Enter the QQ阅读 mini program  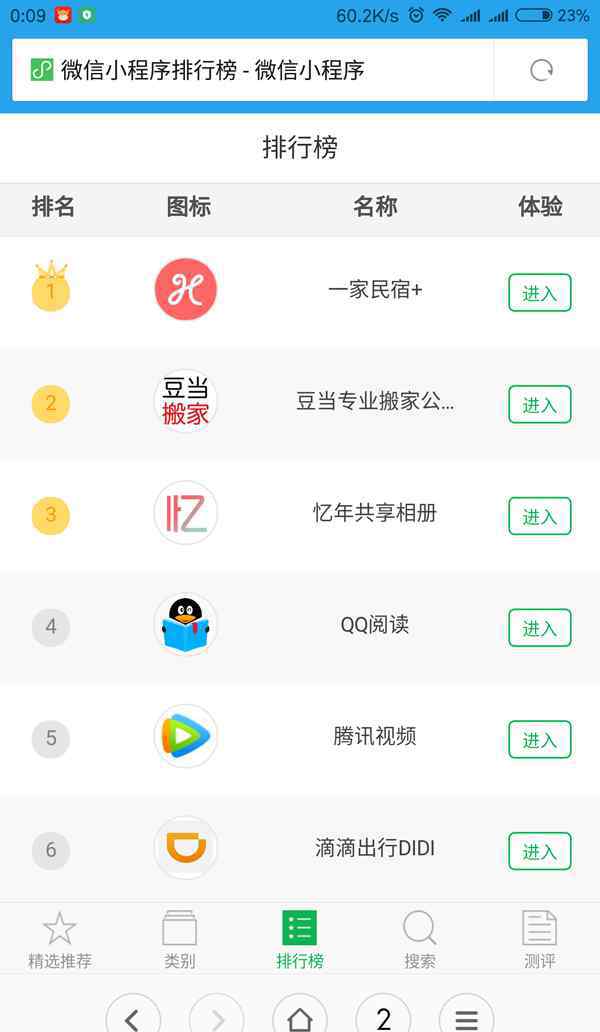point(539,628)
